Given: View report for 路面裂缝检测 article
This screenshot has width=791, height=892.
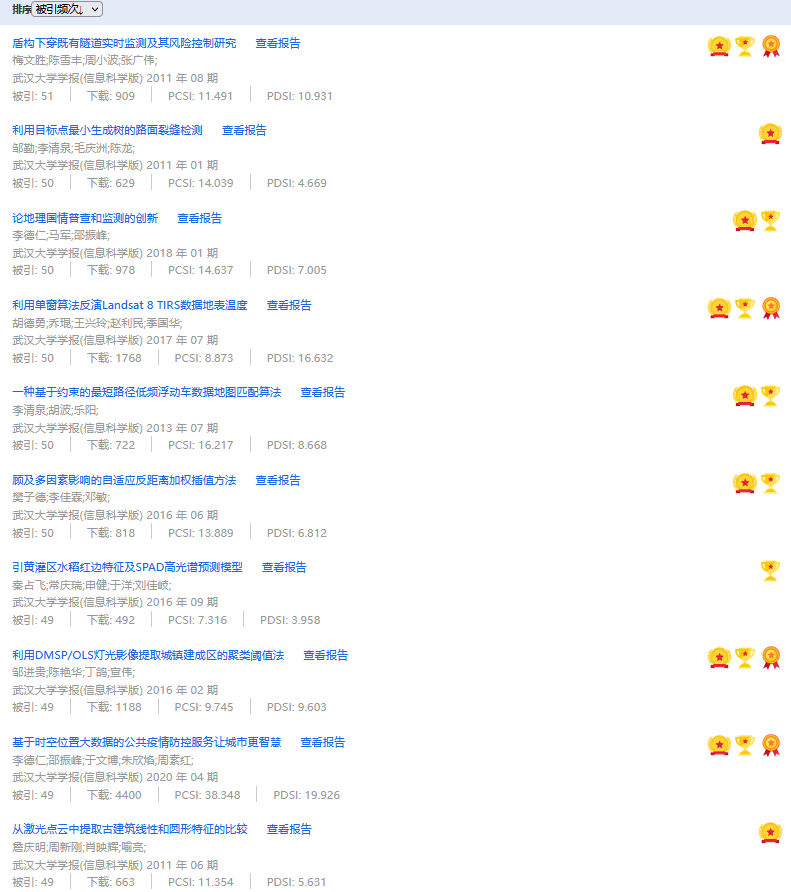Looking at the screenshot, I should 244,130.
